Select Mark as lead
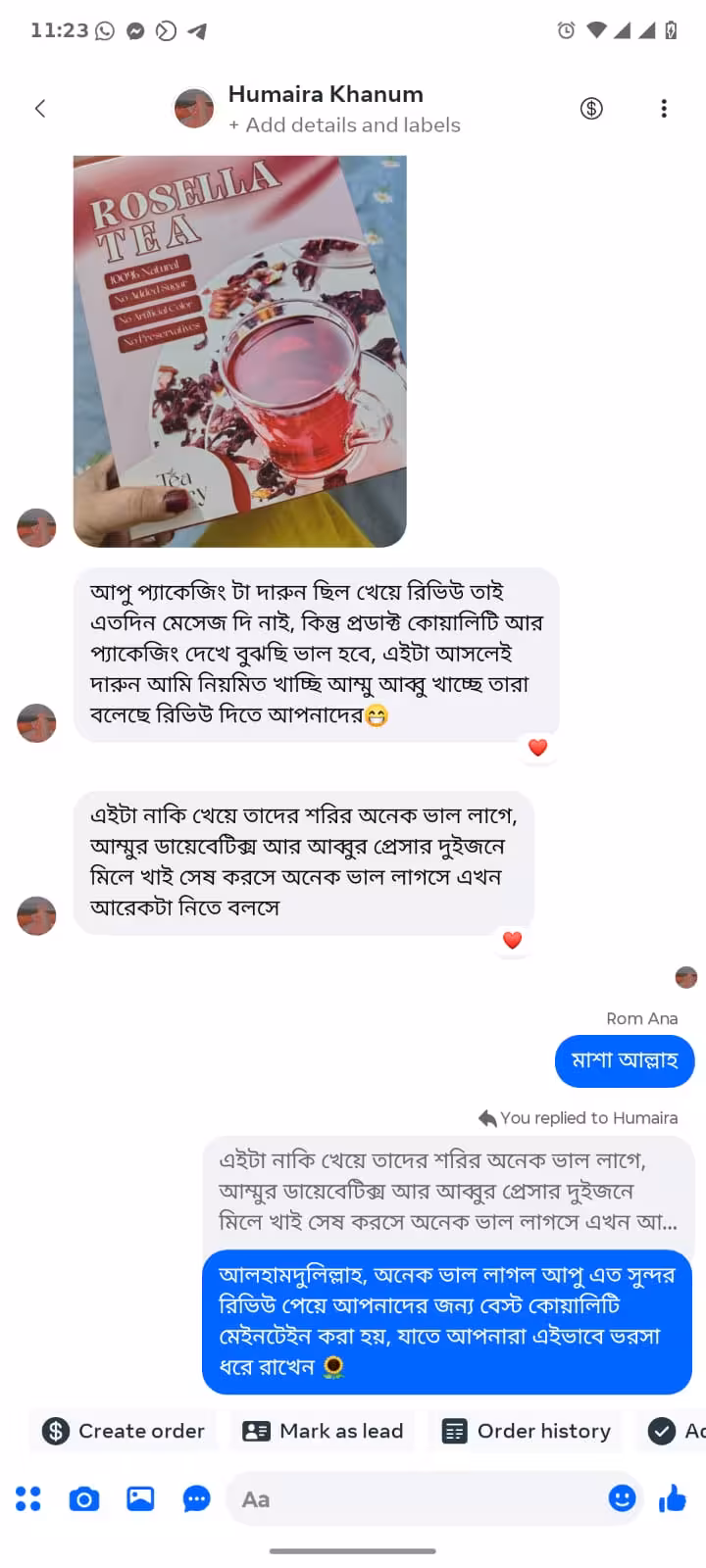Image resolution: width=706 pixels, height=1568 pixels. pos(324,1431)
